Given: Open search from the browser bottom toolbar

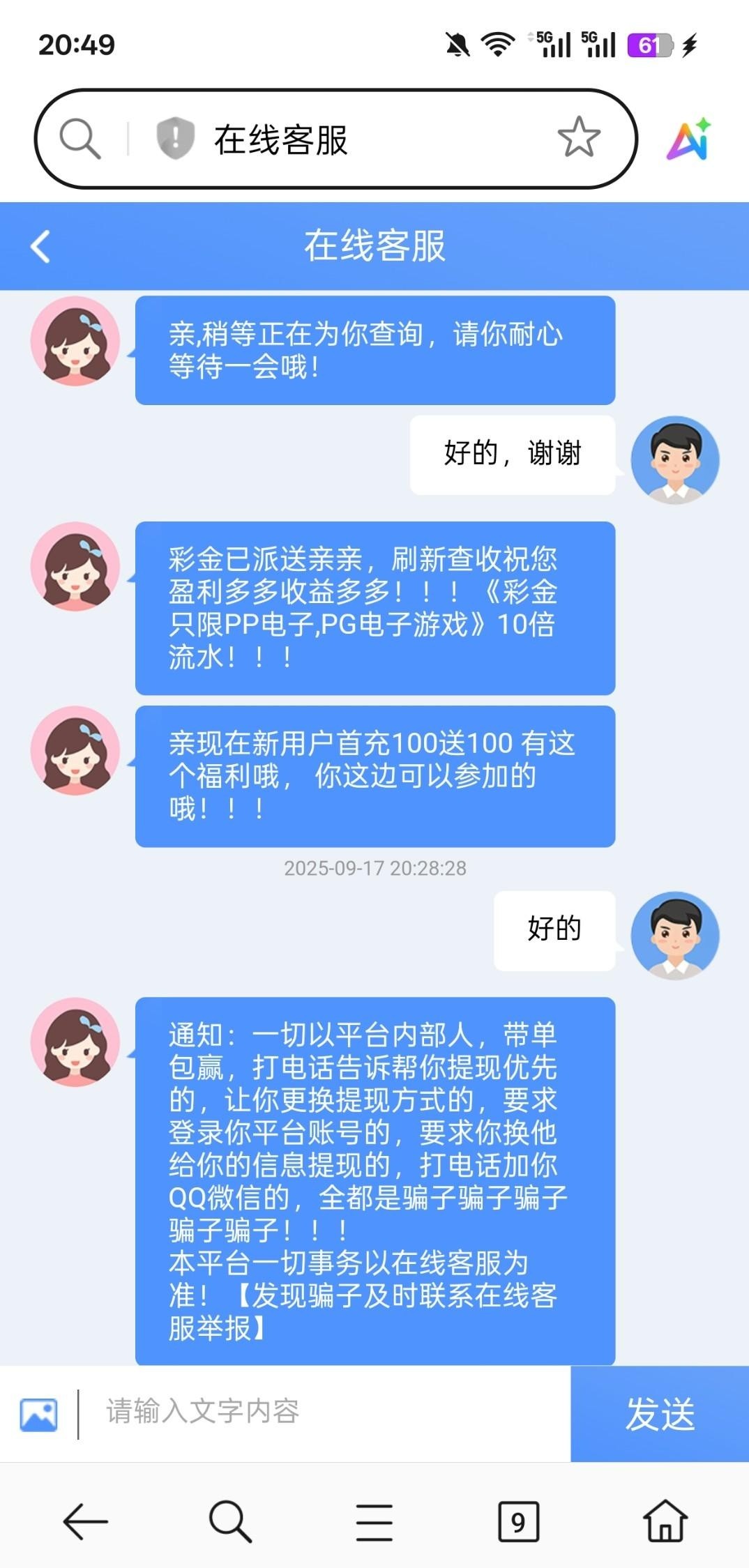Looking at the screenshot, I should coord(230,1521).
